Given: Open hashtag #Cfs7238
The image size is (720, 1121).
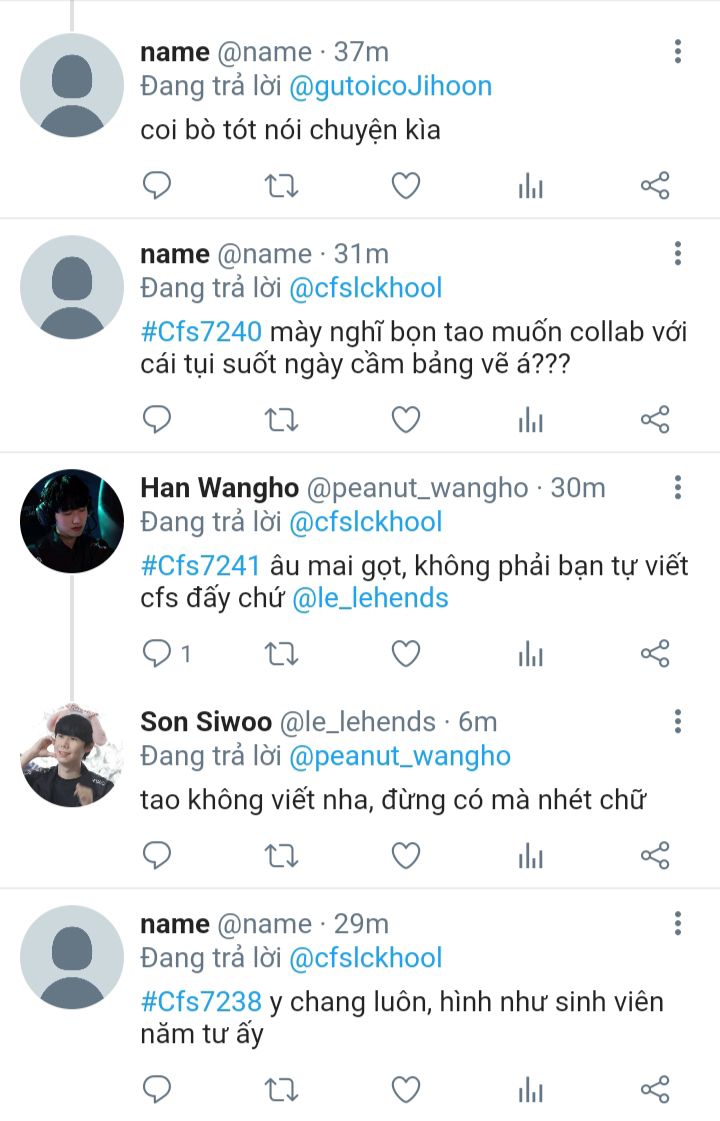Looking at the screenshot, I should pyautogui.click(x=201, y=1002).
